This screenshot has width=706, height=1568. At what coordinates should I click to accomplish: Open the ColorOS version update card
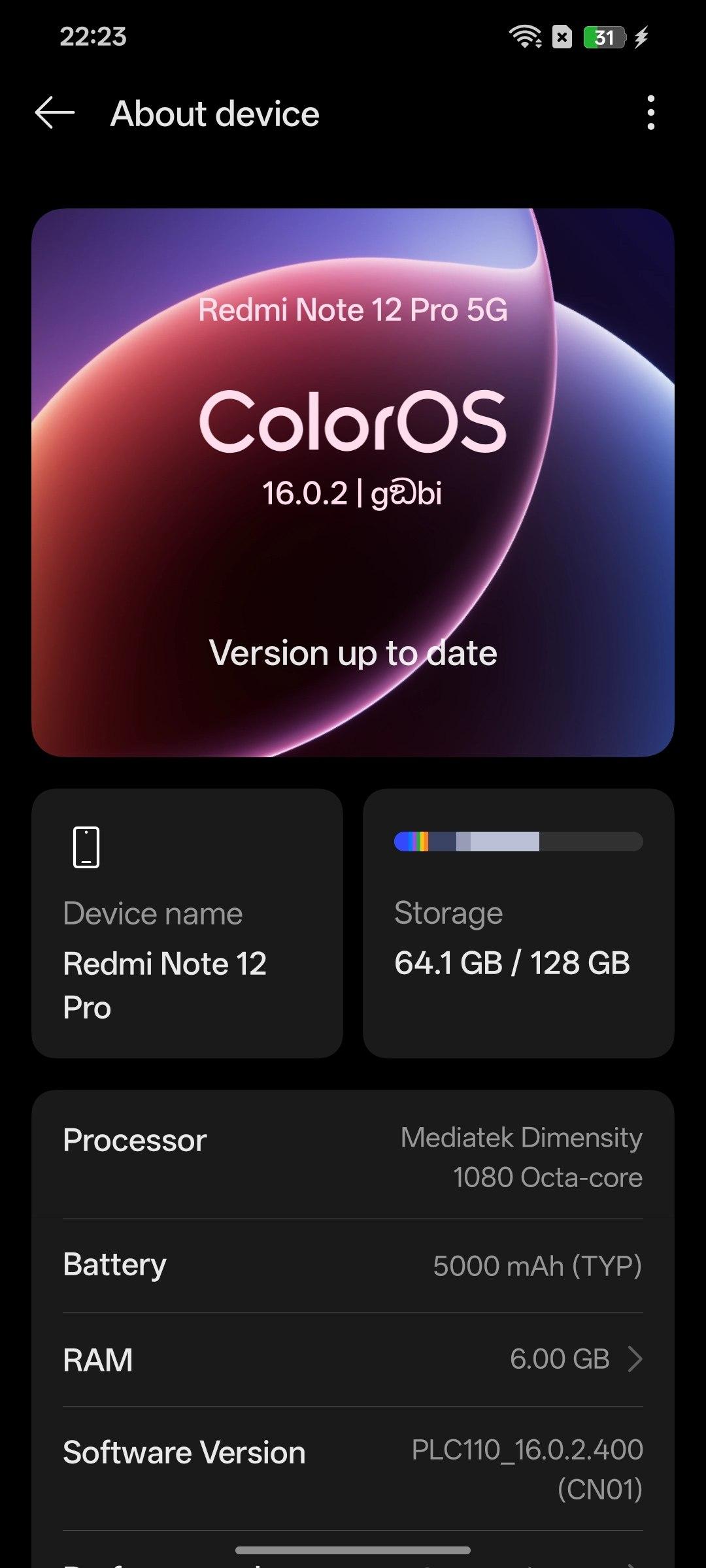point(353,482)
